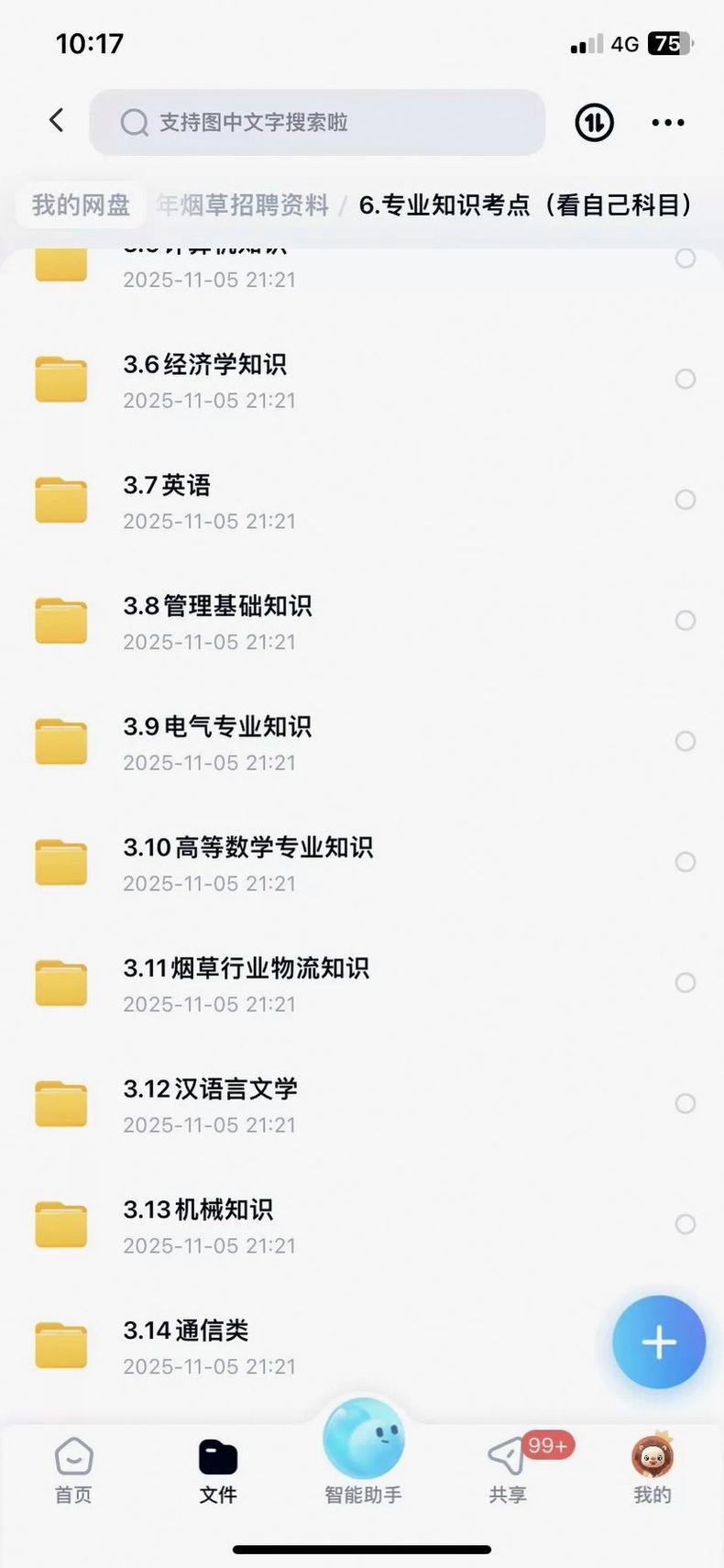Screen dimensions: 724x1568
Task: Switch to the 首页 tab
Action: tap(73, 1471)
